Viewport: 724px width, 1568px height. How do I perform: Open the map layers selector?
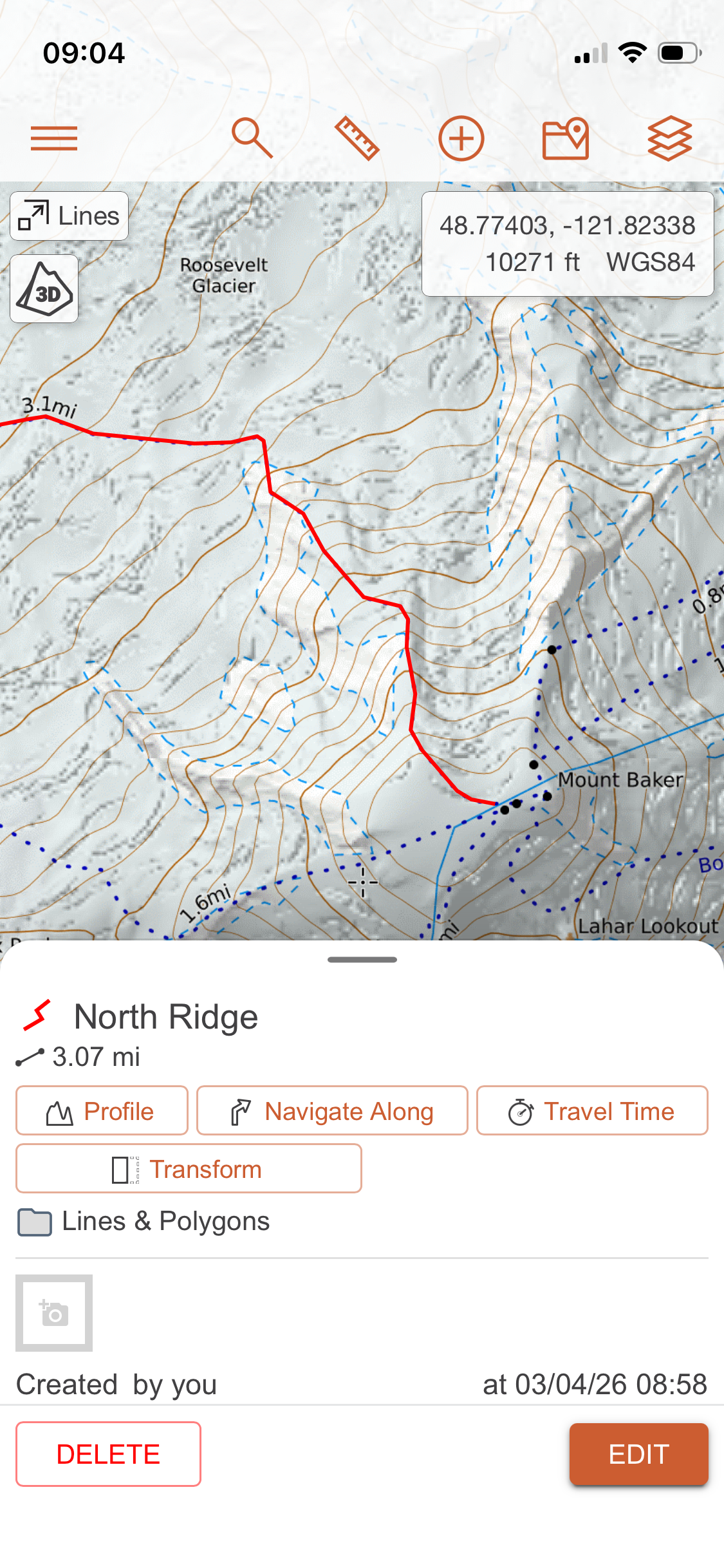tap(669, 138)
